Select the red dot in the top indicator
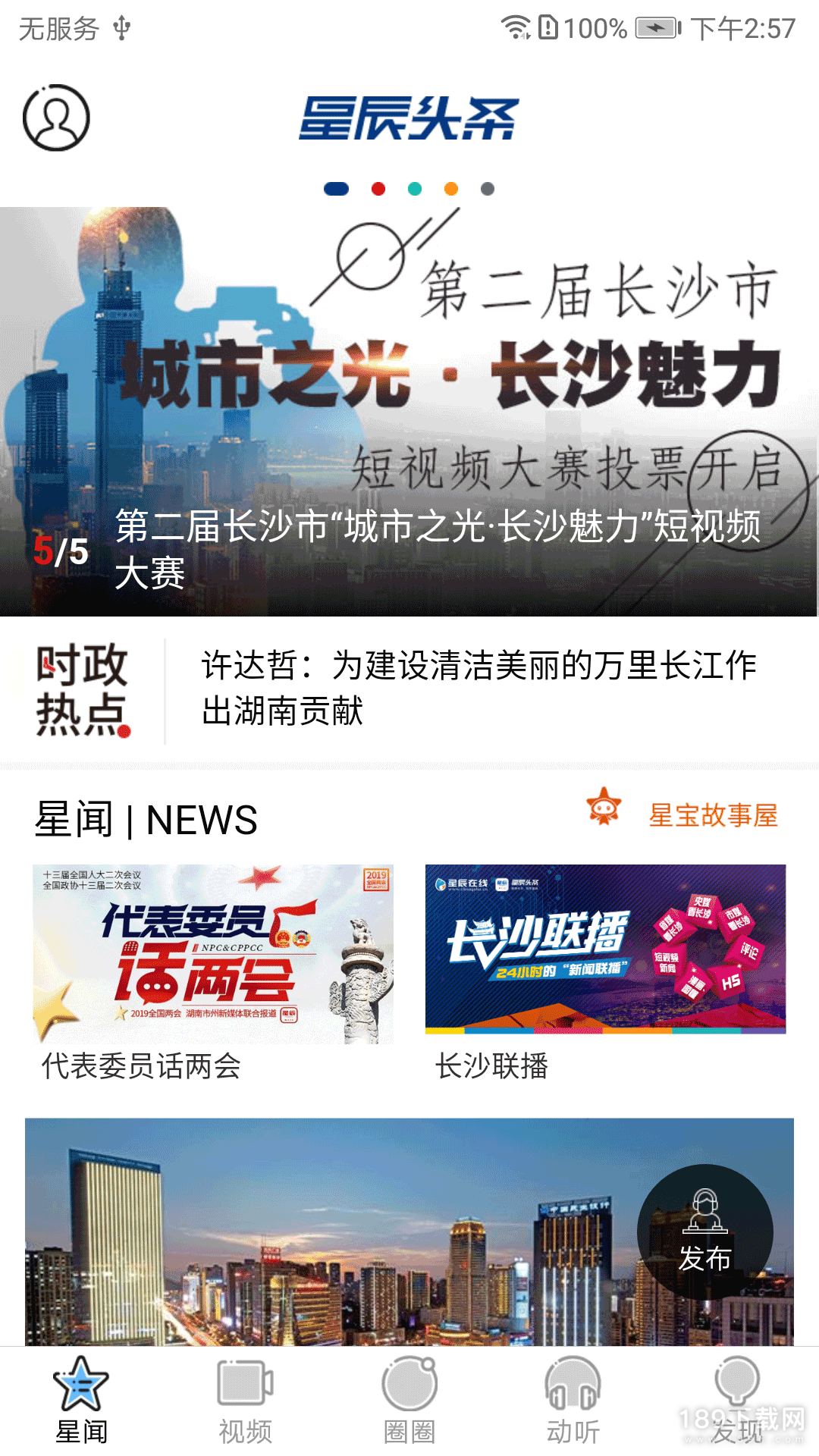 click(378, 189)
